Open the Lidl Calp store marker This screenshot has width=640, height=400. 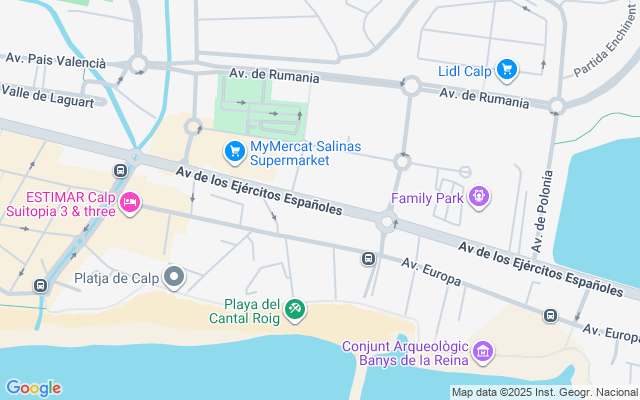(507, 70)
